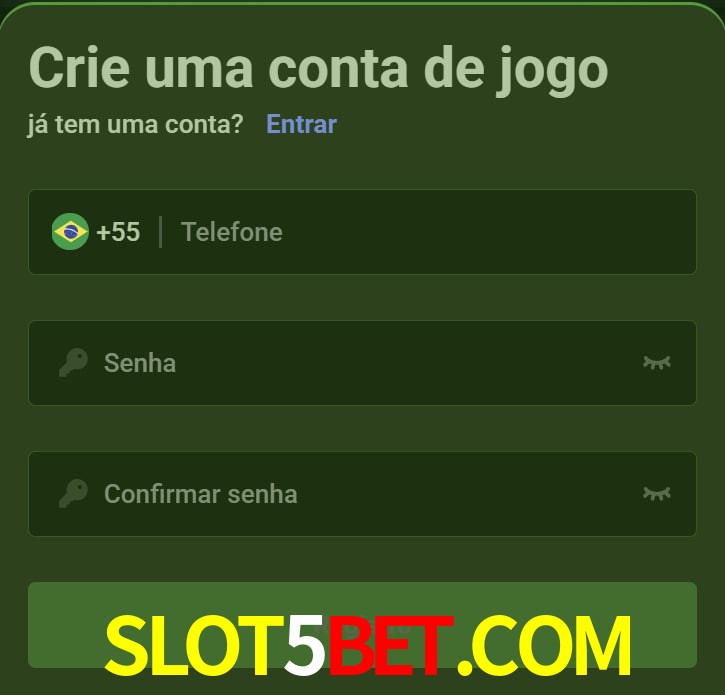Show the password in the Senha field
This screenshot has height=695, width=725.
click(656, 362)
